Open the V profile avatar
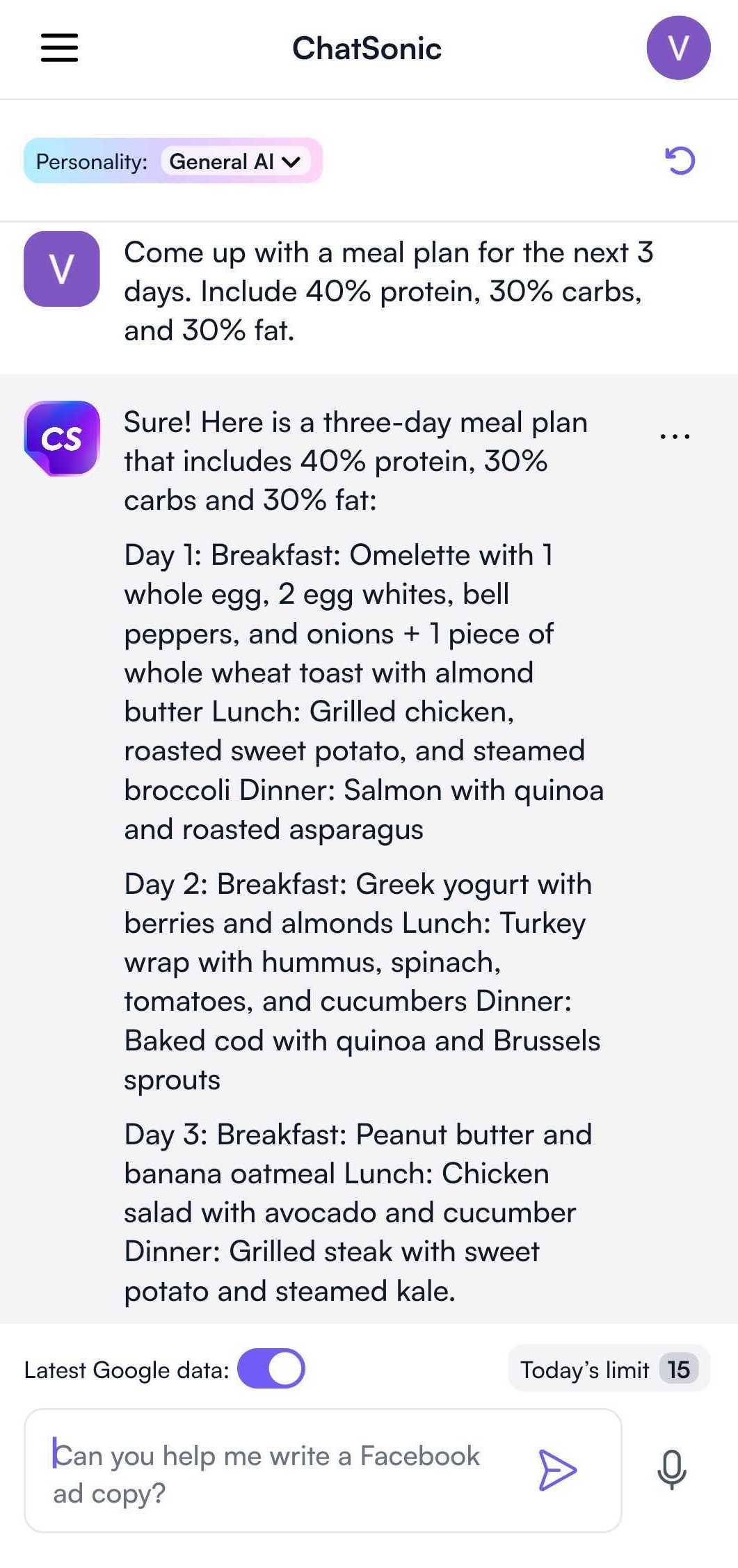 click(677, 48)
